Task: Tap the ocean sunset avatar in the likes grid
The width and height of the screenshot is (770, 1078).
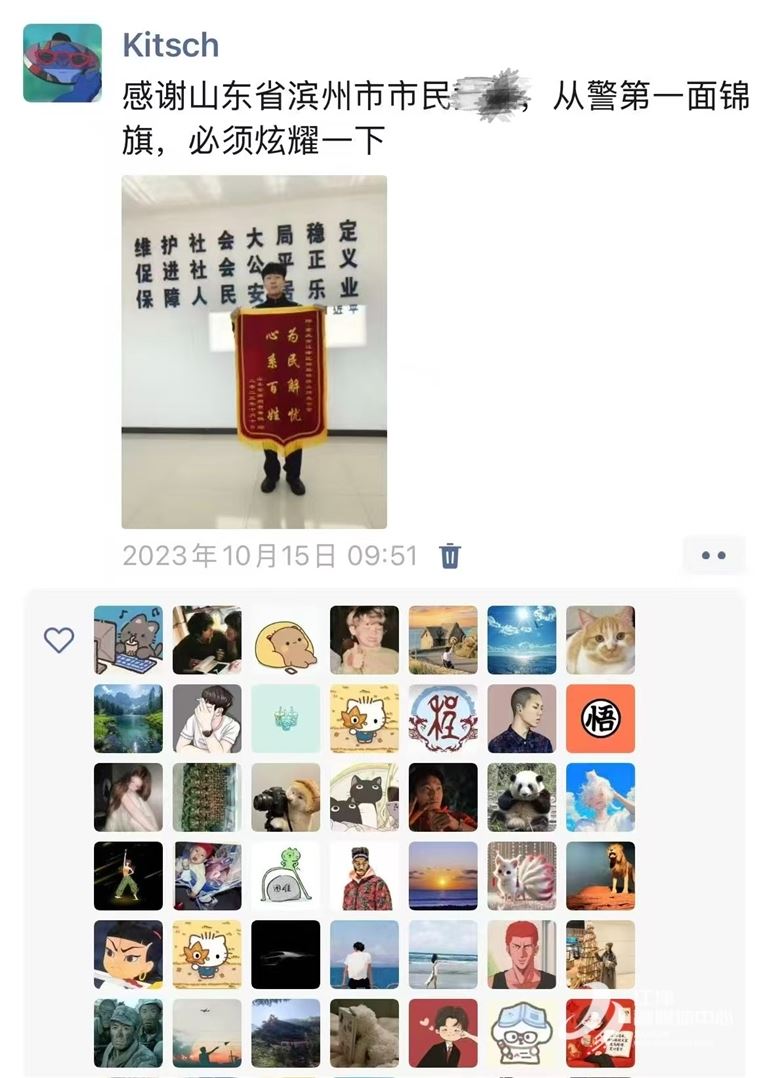Action: 445,878
